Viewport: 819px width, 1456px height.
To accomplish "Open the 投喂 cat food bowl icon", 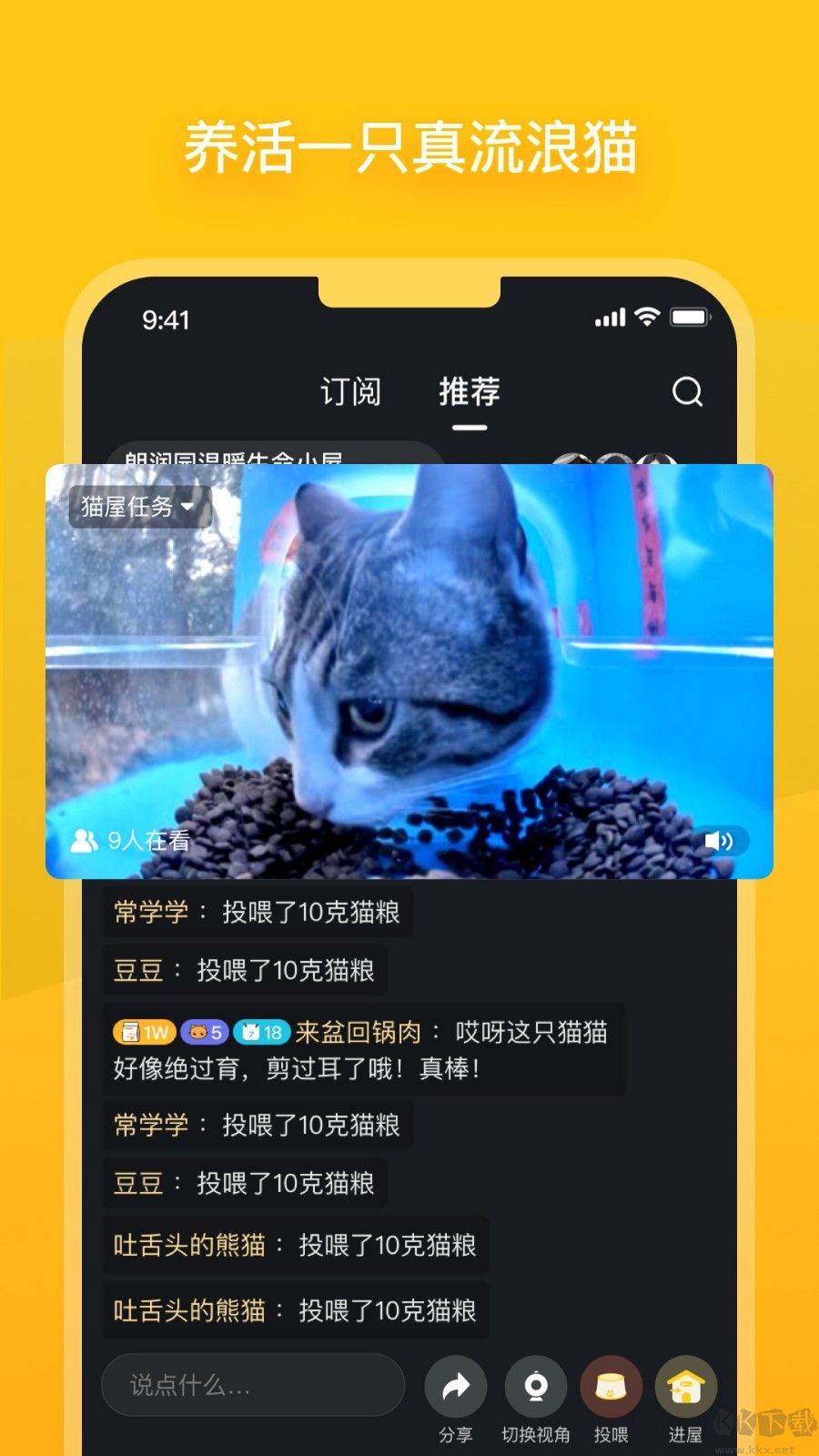I will 612,1387.
